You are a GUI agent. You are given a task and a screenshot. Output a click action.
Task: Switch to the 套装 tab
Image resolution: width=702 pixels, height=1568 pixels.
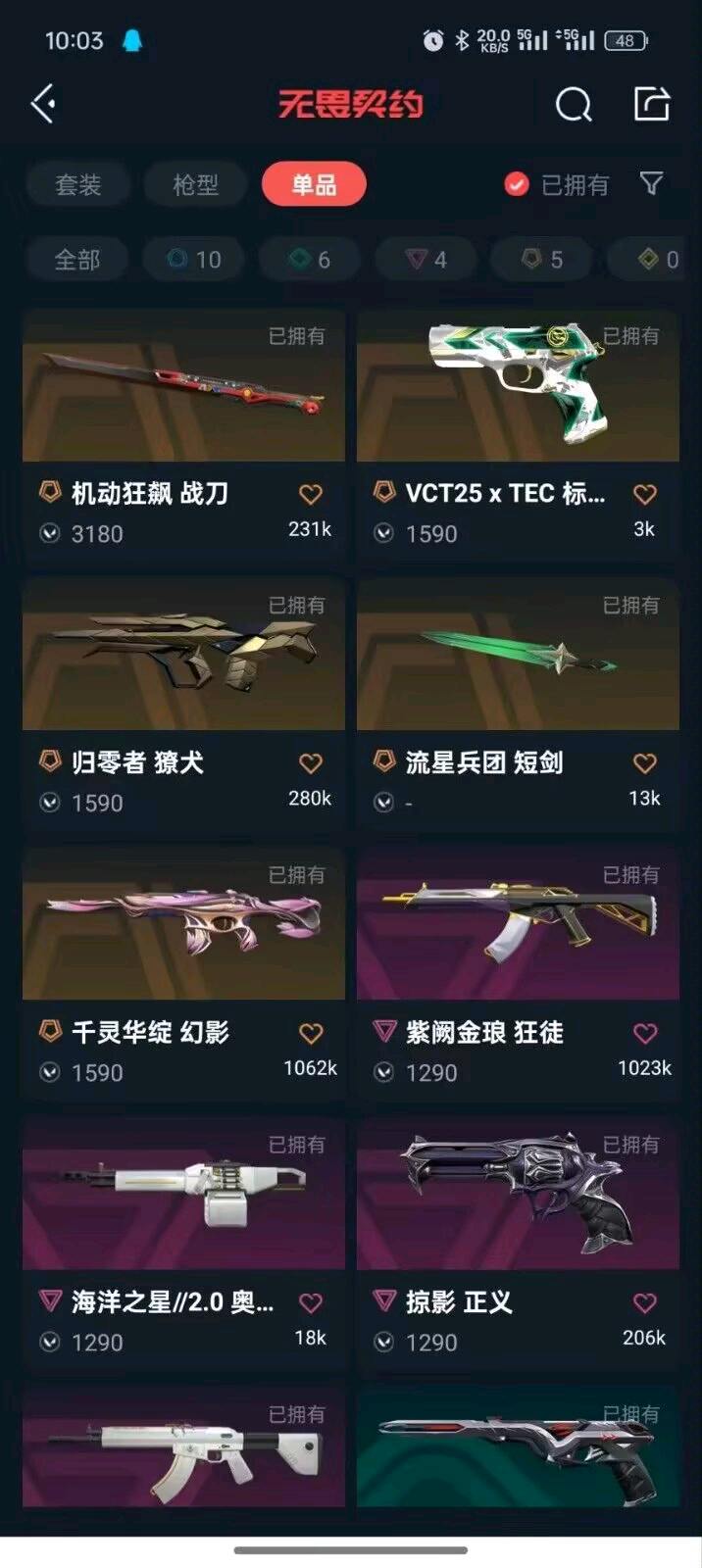tap(78, 184)
